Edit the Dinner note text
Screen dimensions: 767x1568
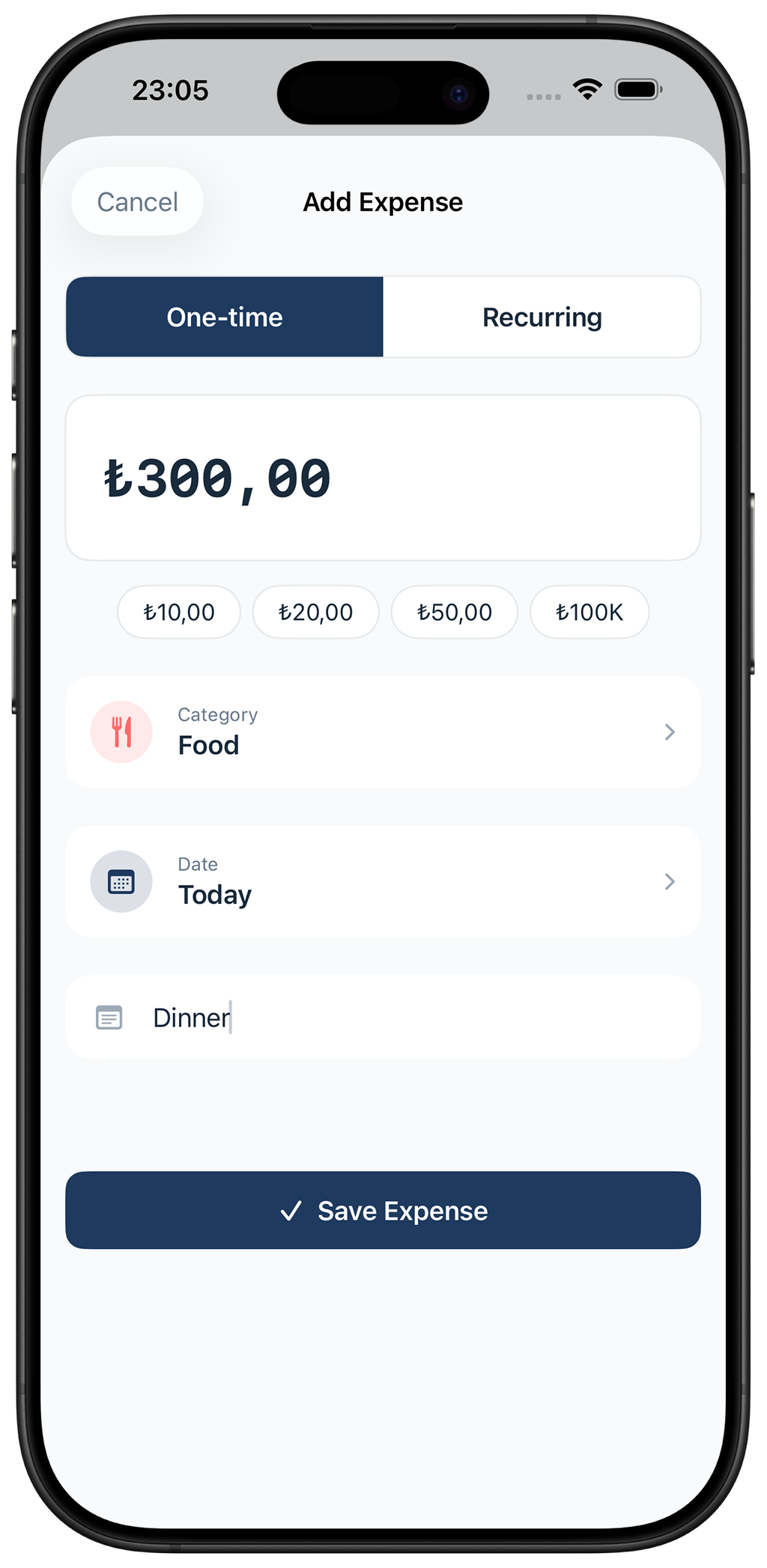tap(191, 1018)
